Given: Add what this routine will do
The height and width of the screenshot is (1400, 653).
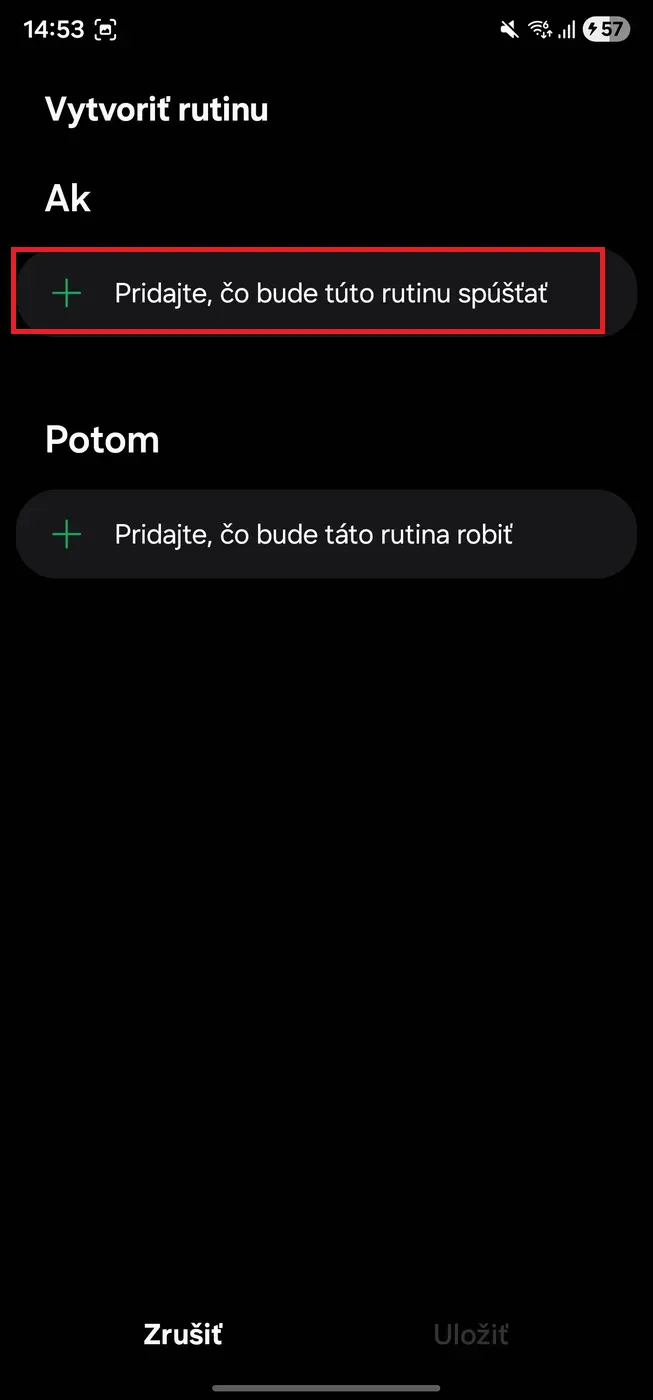Looking at the screenshot, I should [x=326, y=534].
